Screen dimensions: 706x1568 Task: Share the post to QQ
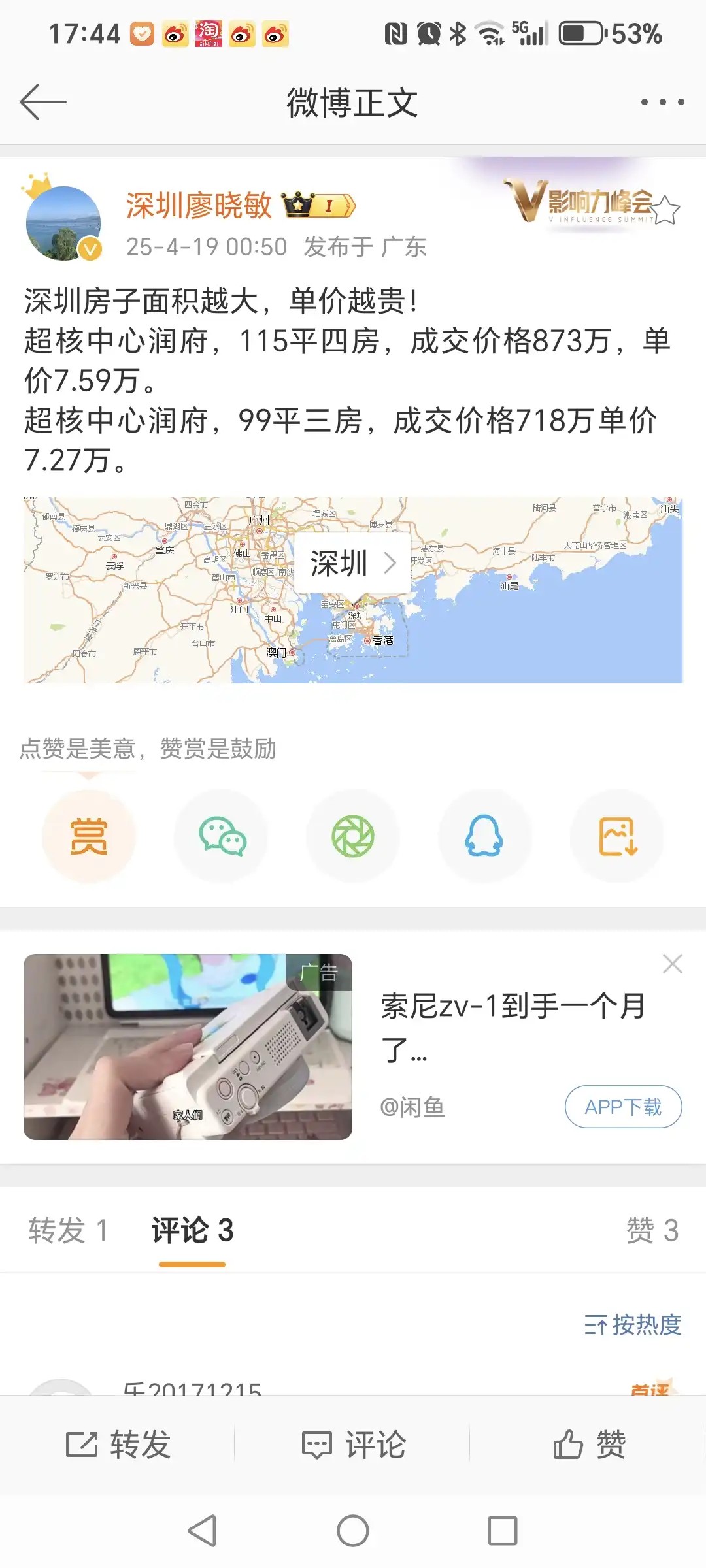tap(484, 836)
